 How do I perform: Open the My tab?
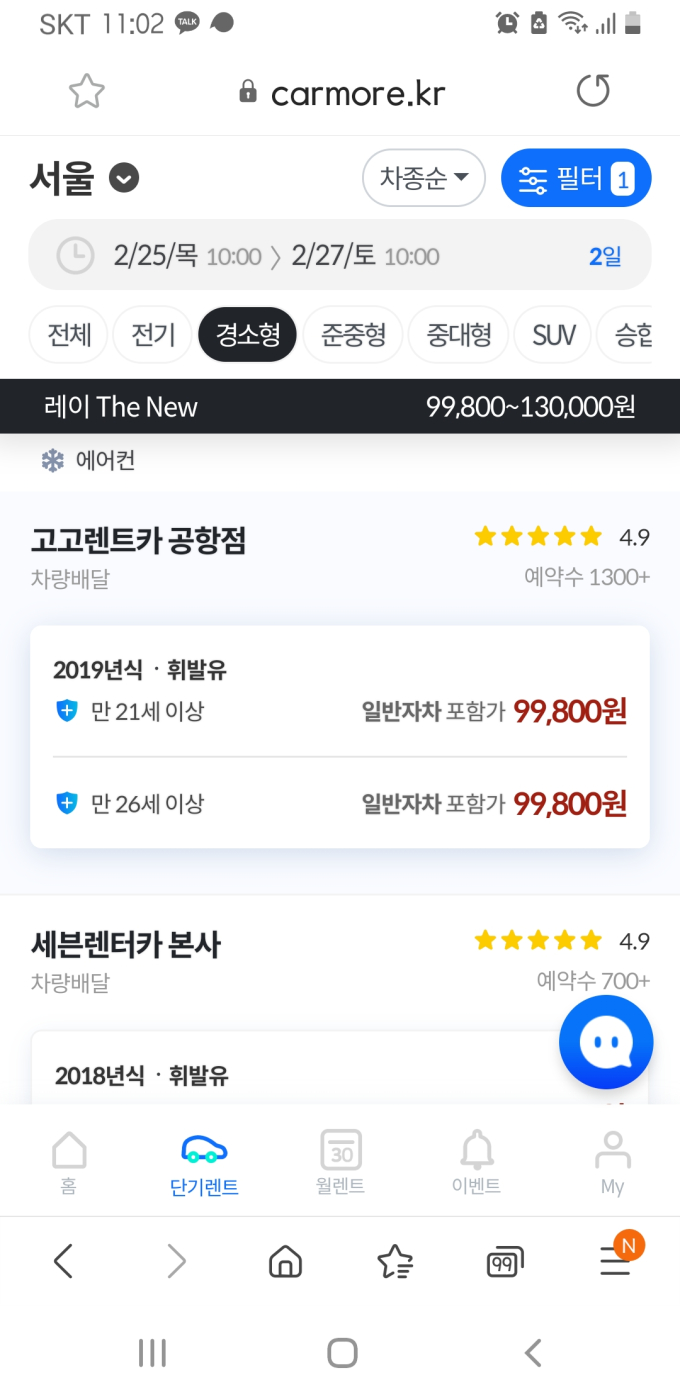(x=612, y=1163)
